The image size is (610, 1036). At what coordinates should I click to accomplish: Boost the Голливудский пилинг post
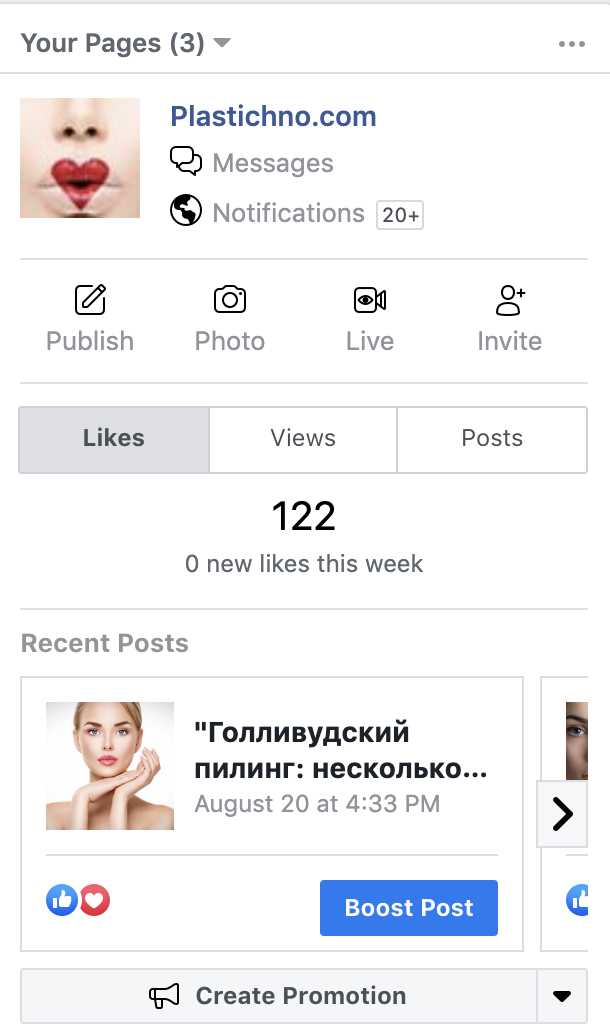408,908
